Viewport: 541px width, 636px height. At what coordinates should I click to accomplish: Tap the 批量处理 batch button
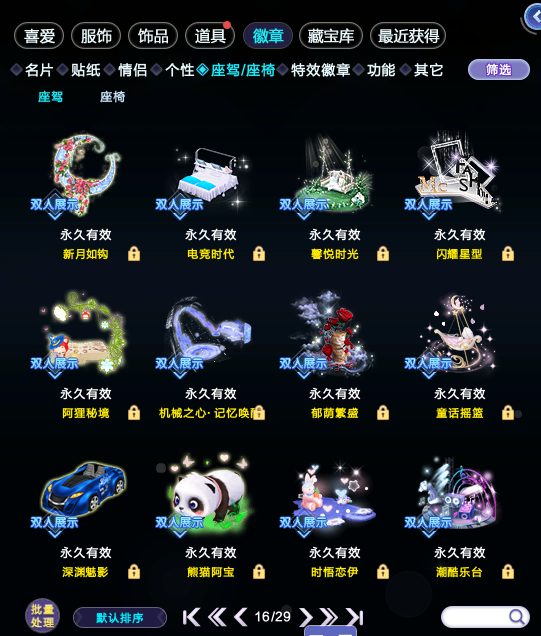(43, 616)
